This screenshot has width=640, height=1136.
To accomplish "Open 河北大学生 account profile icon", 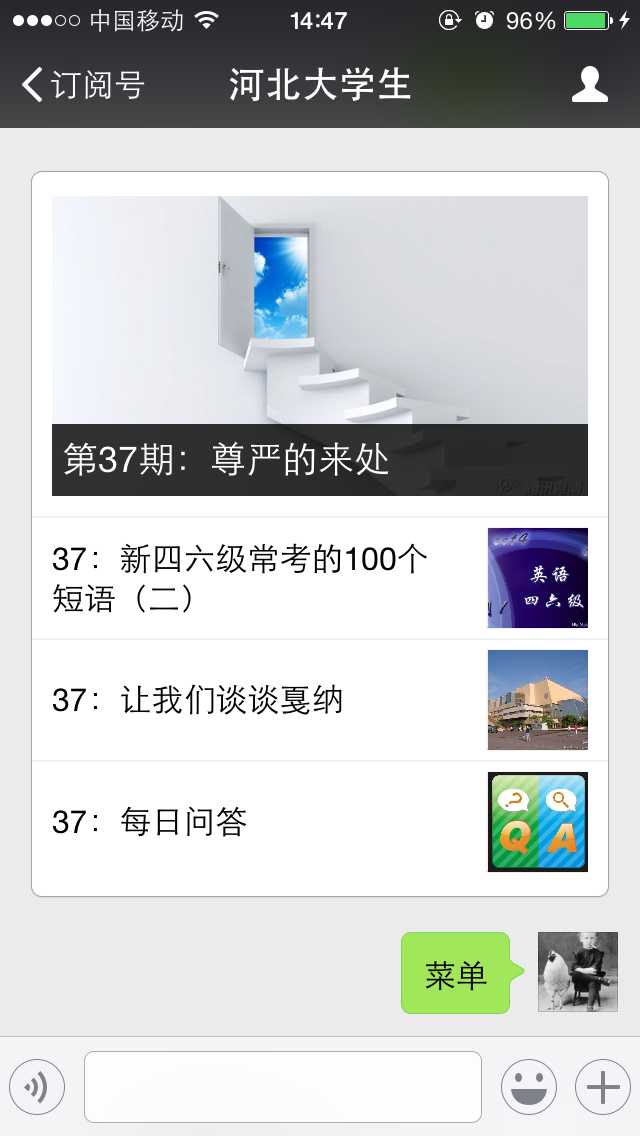I will (590, 85).
